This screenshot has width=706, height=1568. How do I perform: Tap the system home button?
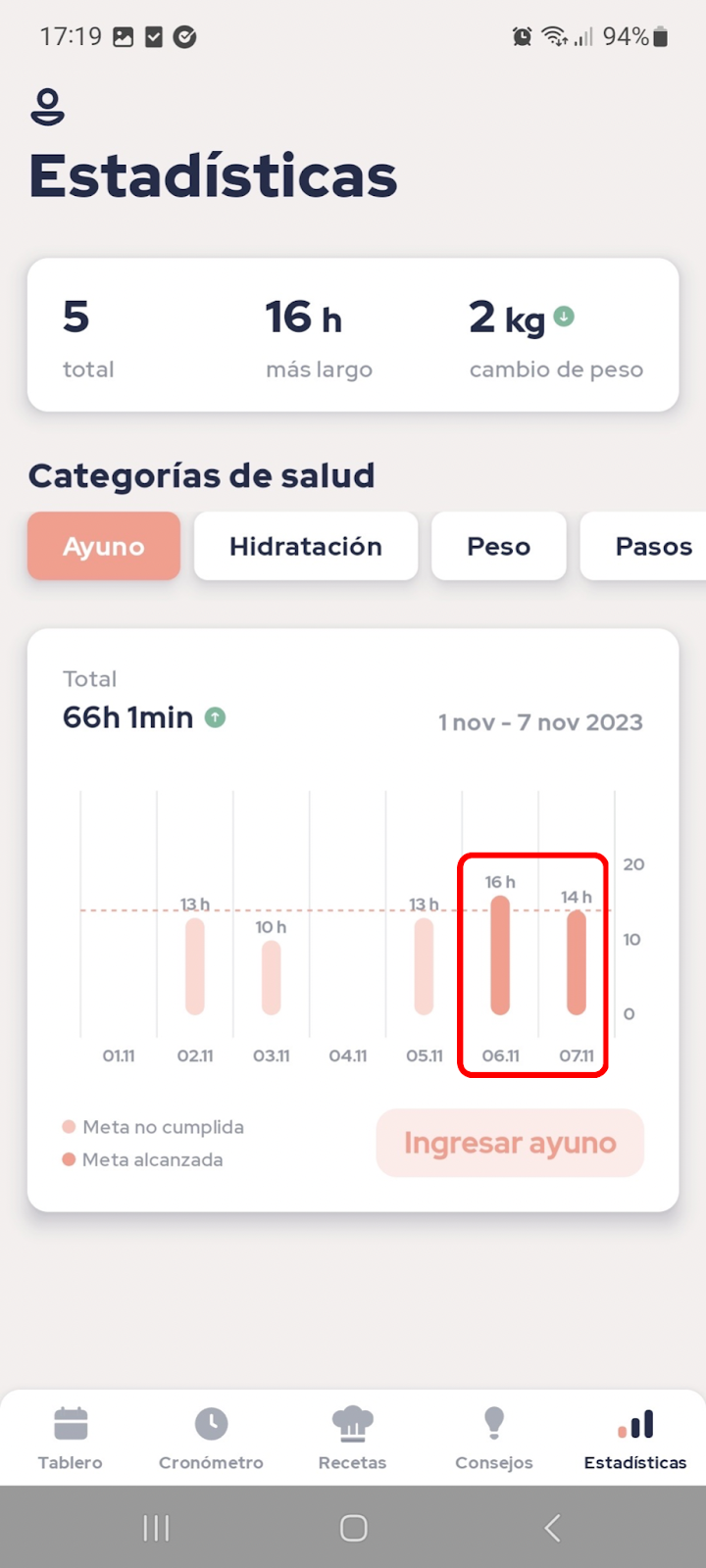(x=353, y=1527)
